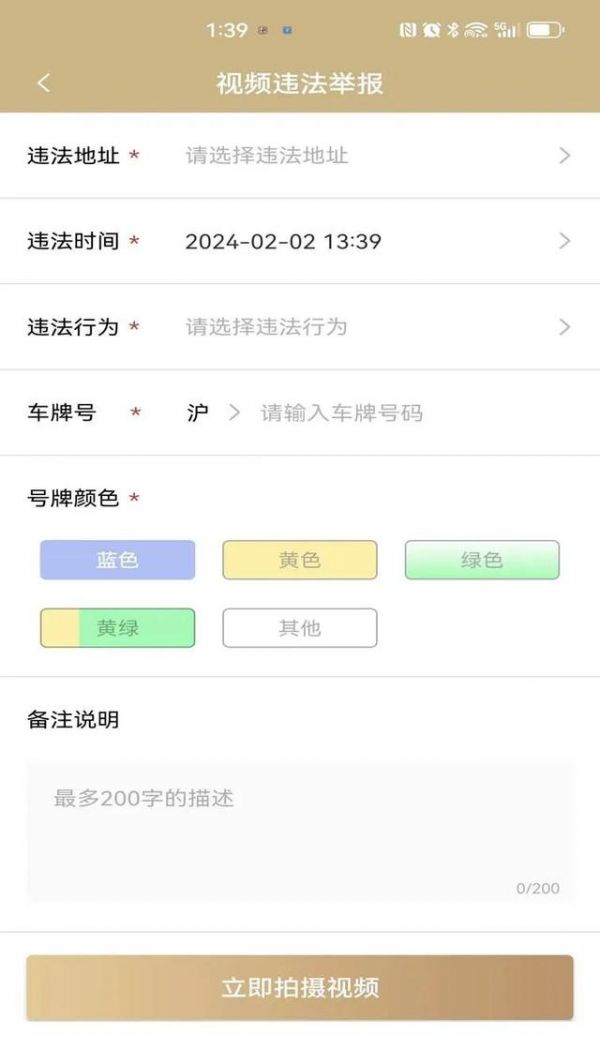Image resolution: width=600 pixels, height=1050 pixels.
Task: Open the 沪 province prefix picker
Action: tap(212, 413)
